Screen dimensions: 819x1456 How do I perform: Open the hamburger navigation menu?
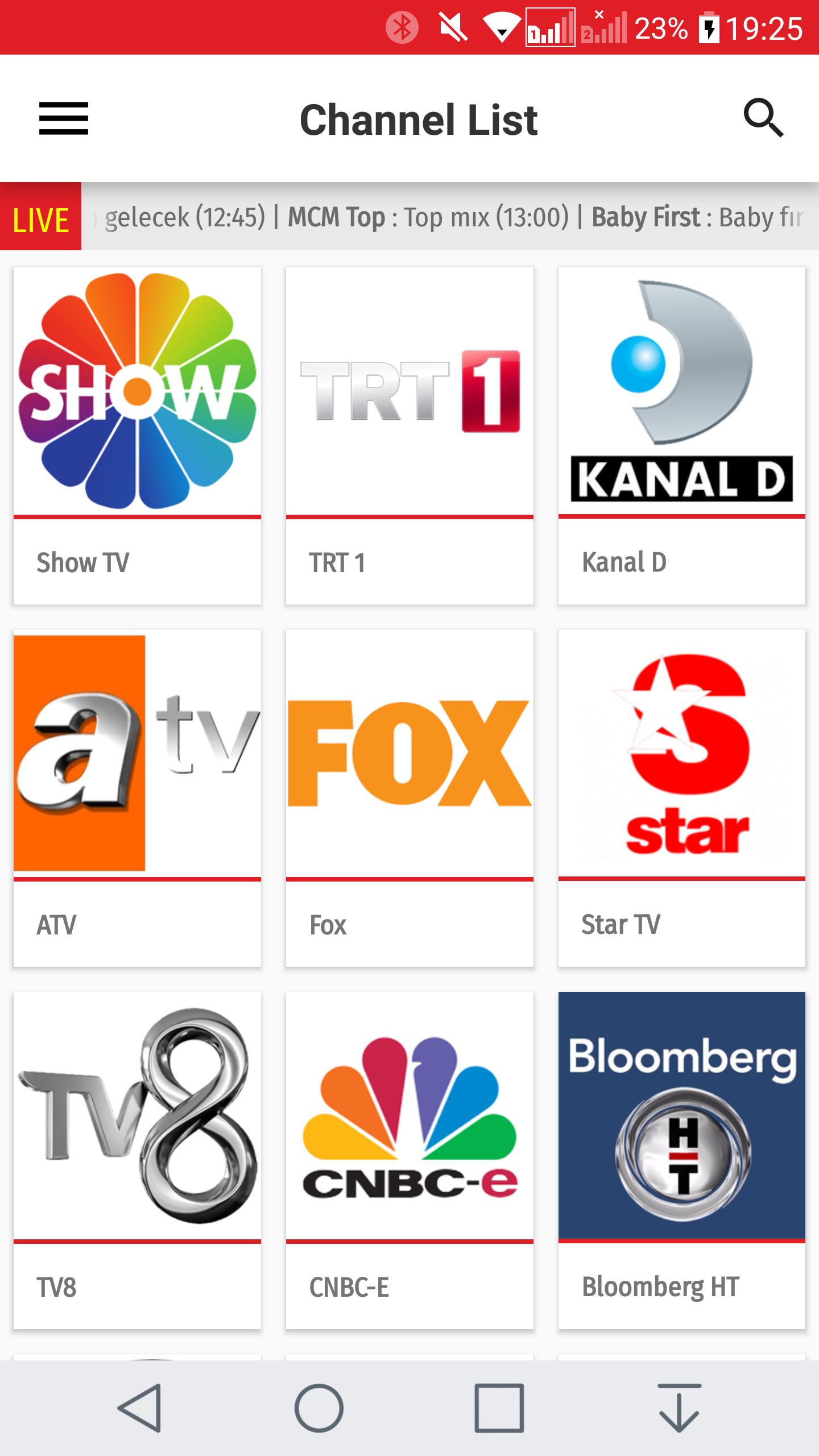[x=64, y=119]
